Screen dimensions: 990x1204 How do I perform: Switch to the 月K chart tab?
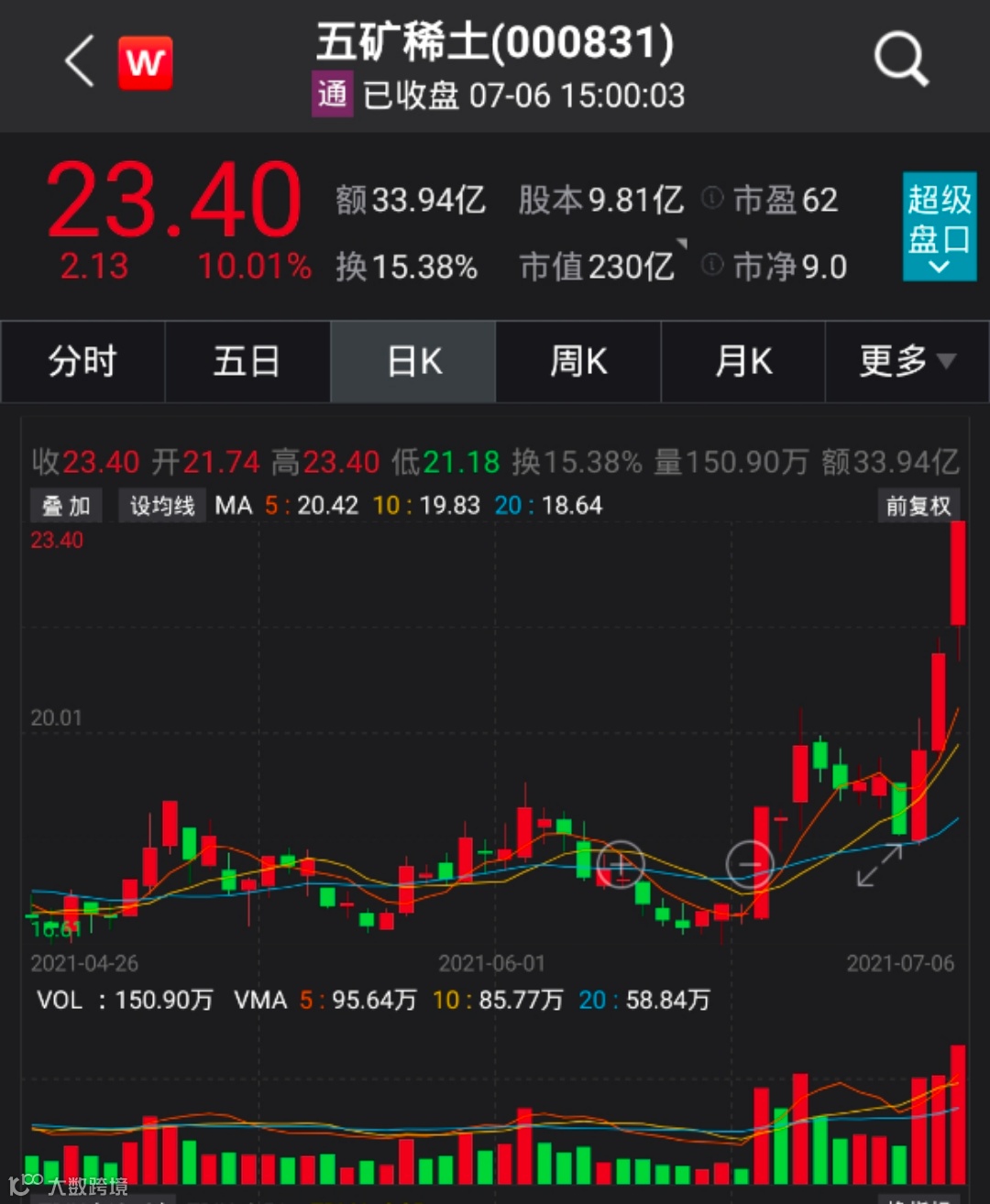click(743, 362)
